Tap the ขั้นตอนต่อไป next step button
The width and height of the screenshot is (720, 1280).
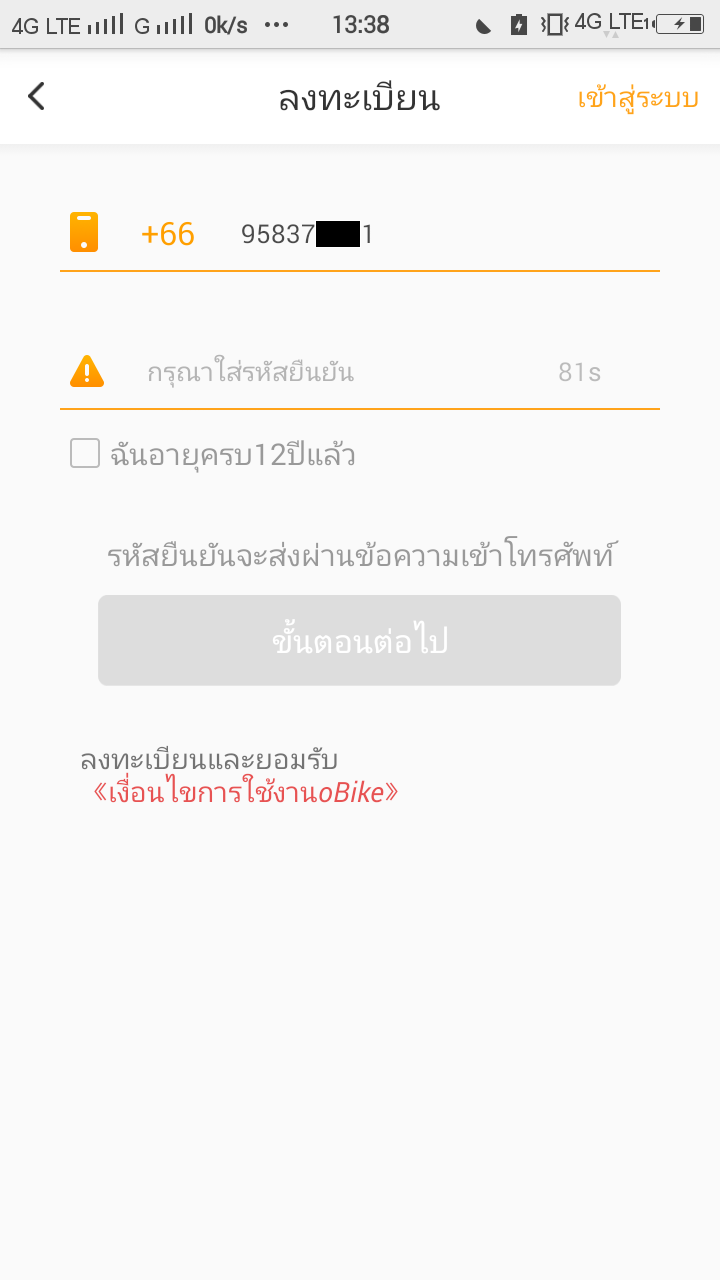pos(359,641)
